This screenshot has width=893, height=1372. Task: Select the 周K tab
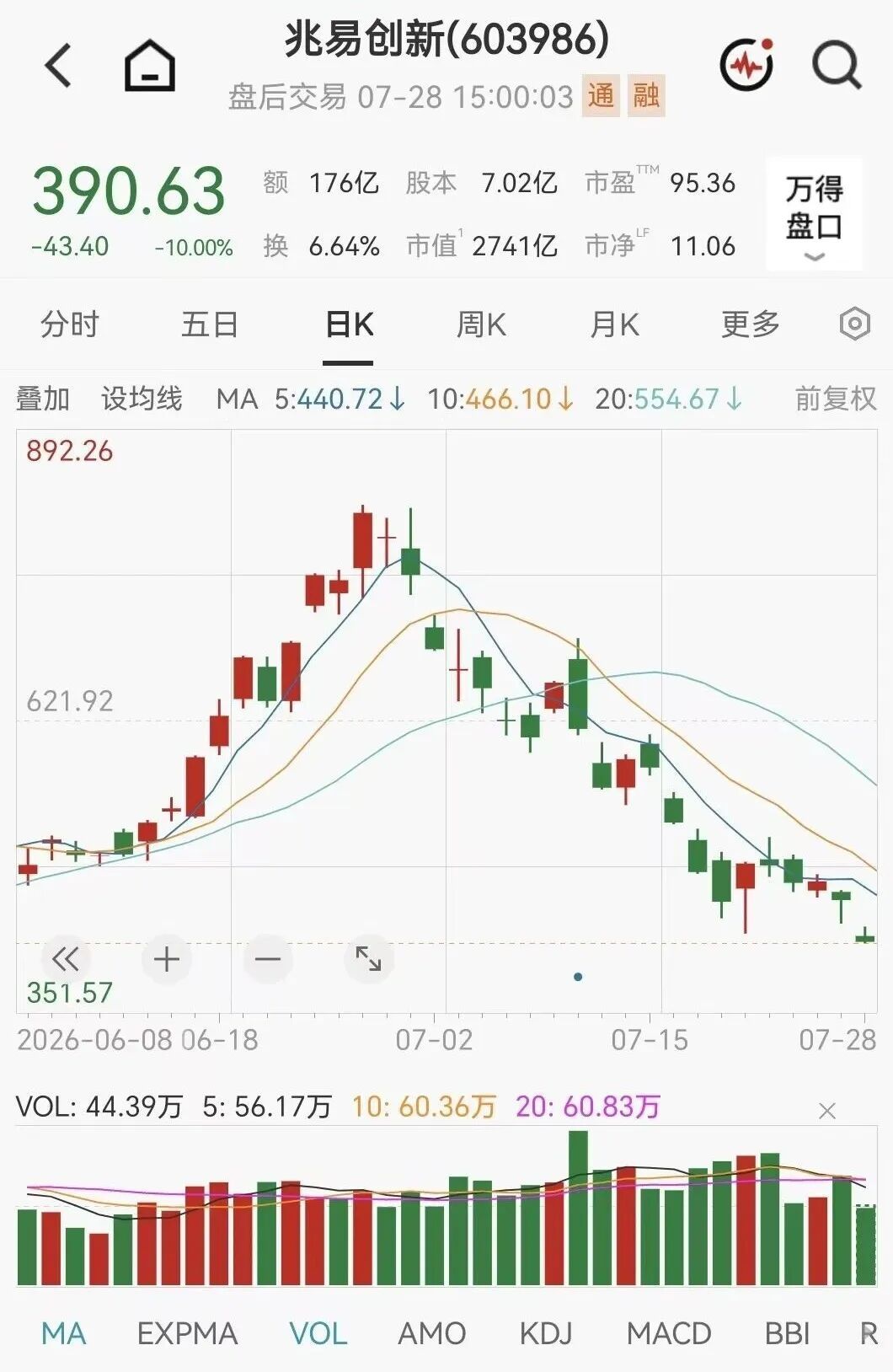[481, 324]
